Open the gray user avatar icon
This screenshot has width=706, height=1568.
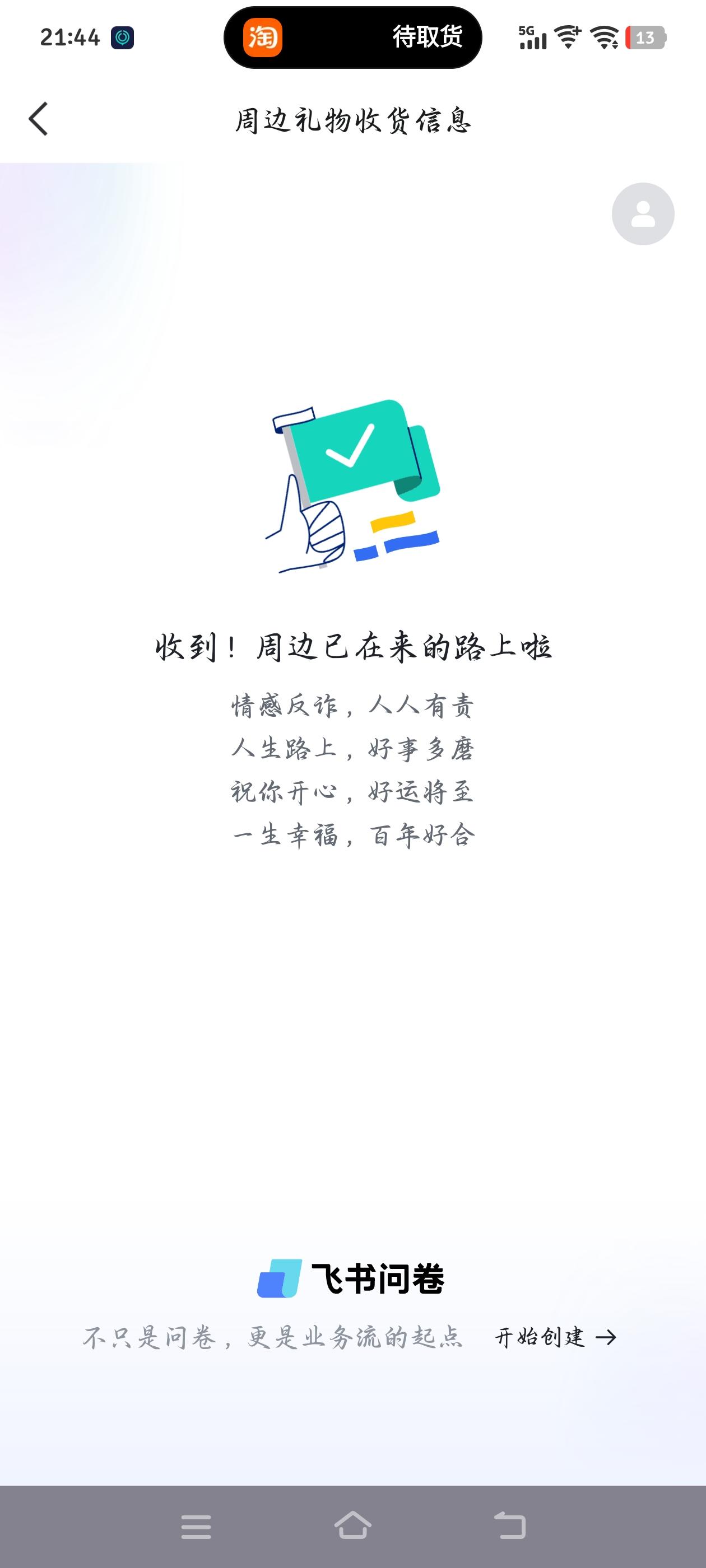[643, 214]
